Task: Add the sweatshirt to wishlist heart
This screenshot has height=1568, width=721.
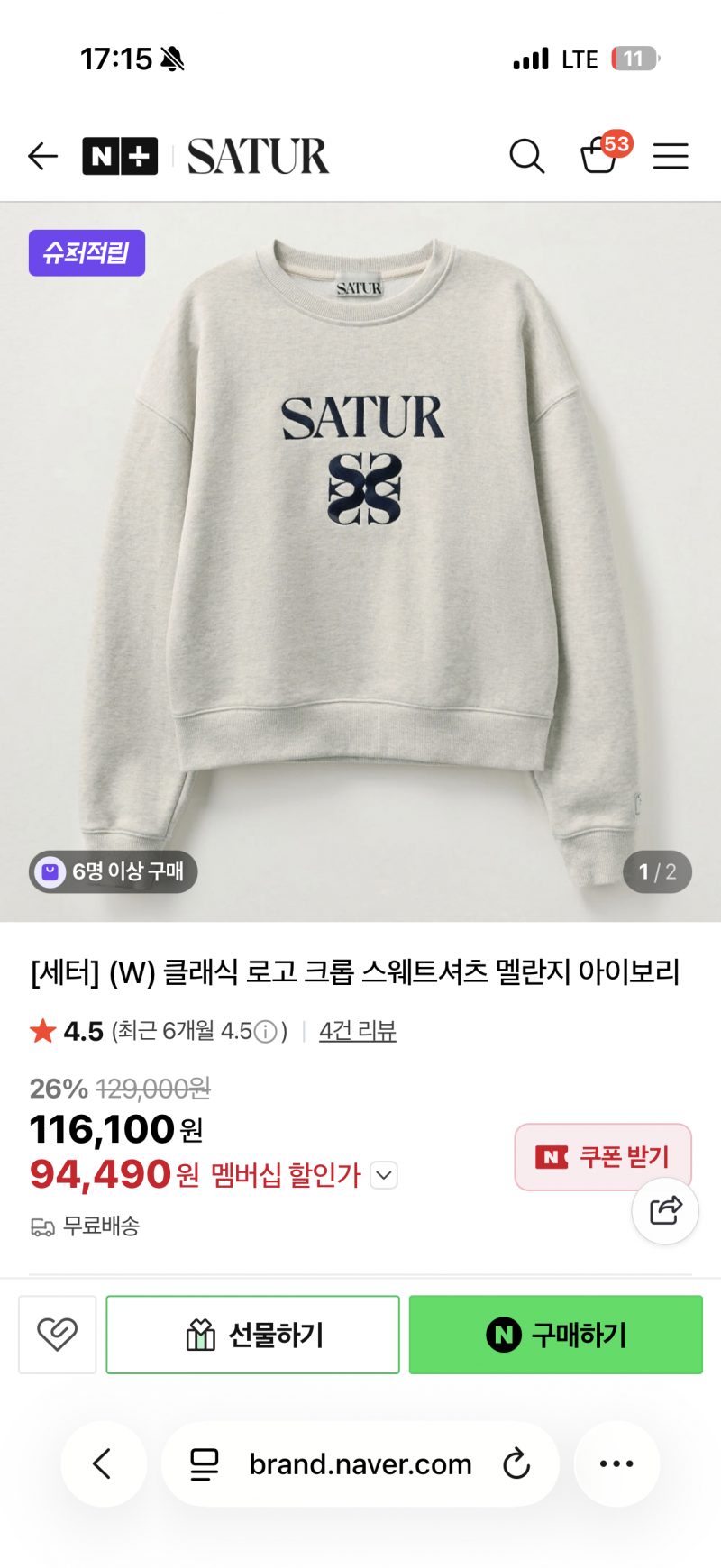Action: pos(57,1335)
